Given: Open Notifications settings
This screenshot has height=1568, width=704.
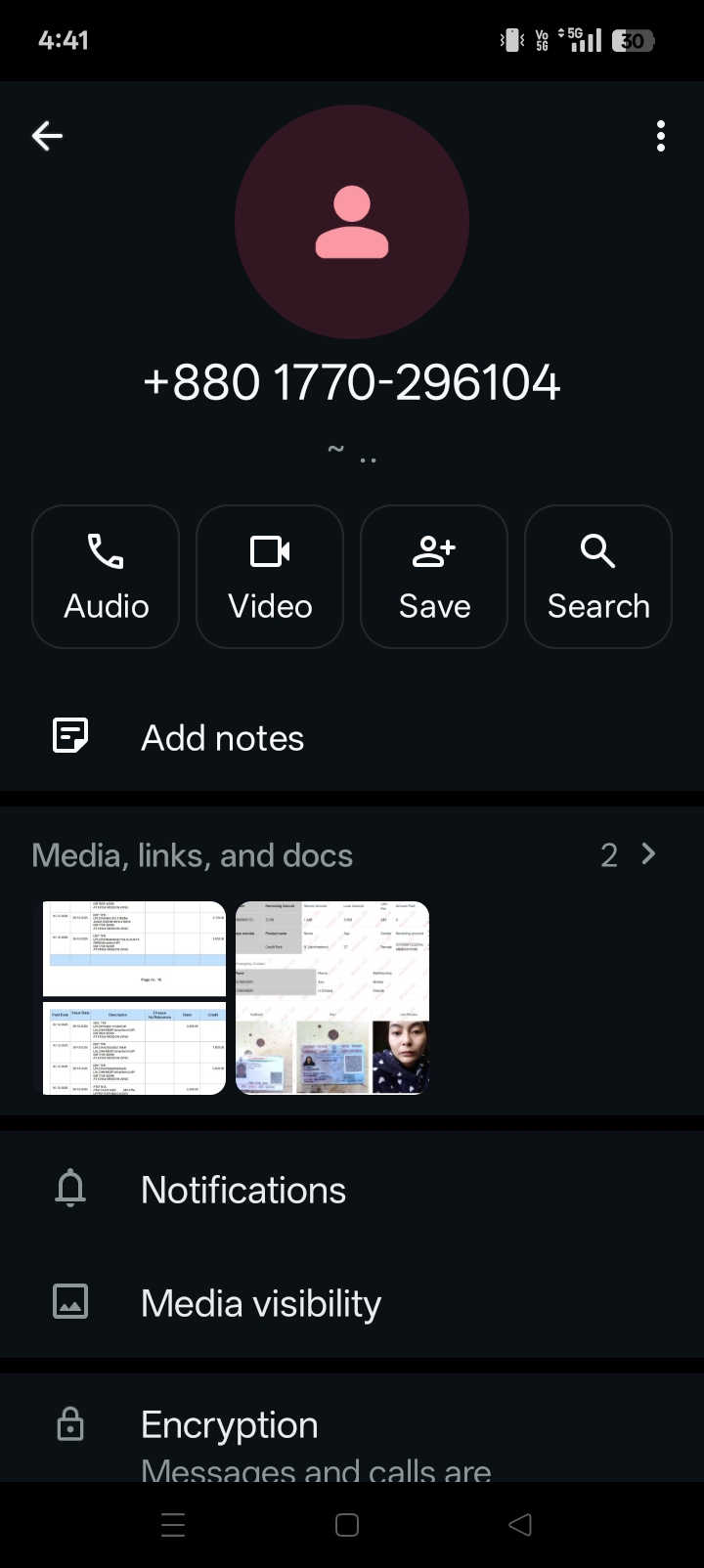Looking at the screenshot, I should click(x=243, y=1190).
